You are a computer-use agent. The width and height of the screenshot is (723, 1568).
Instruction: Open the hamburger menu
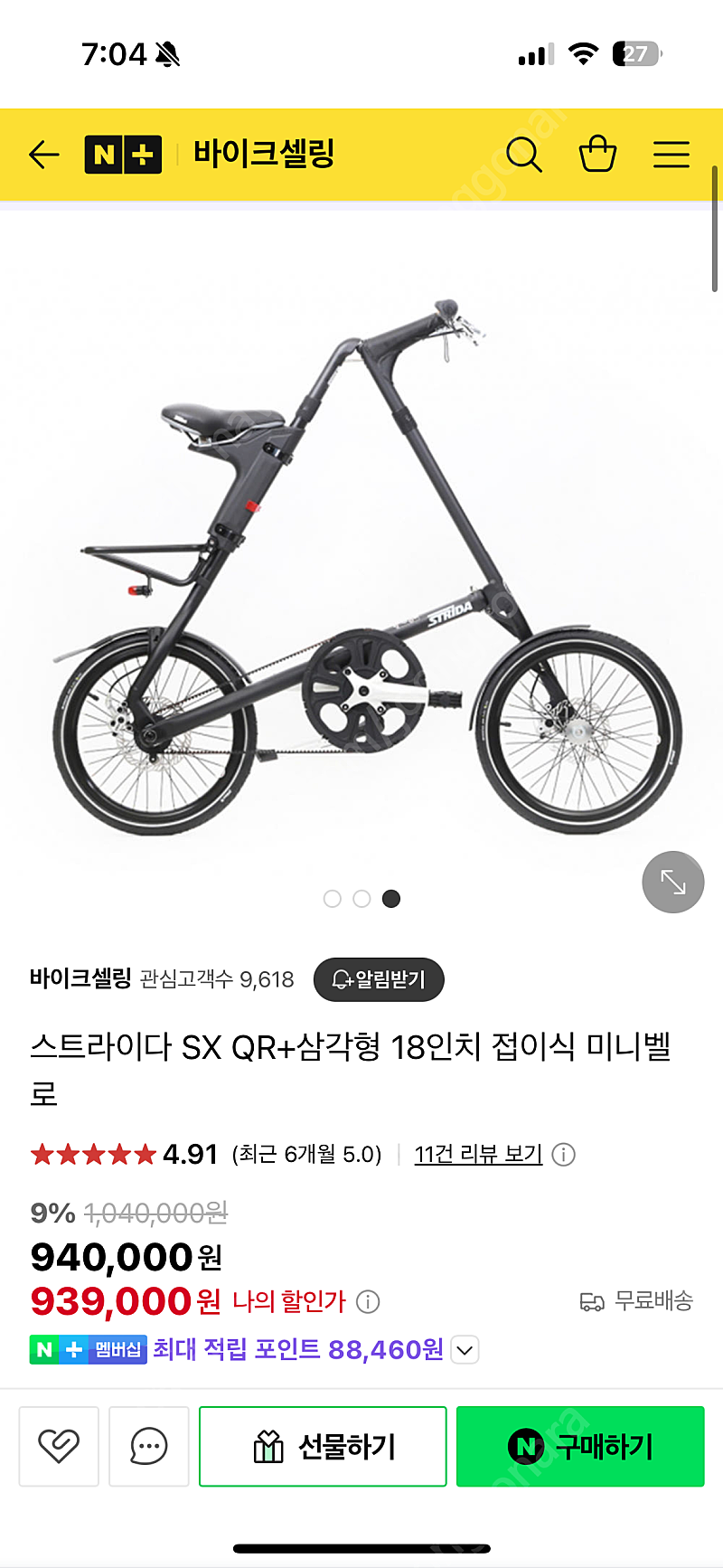point(671,155)
